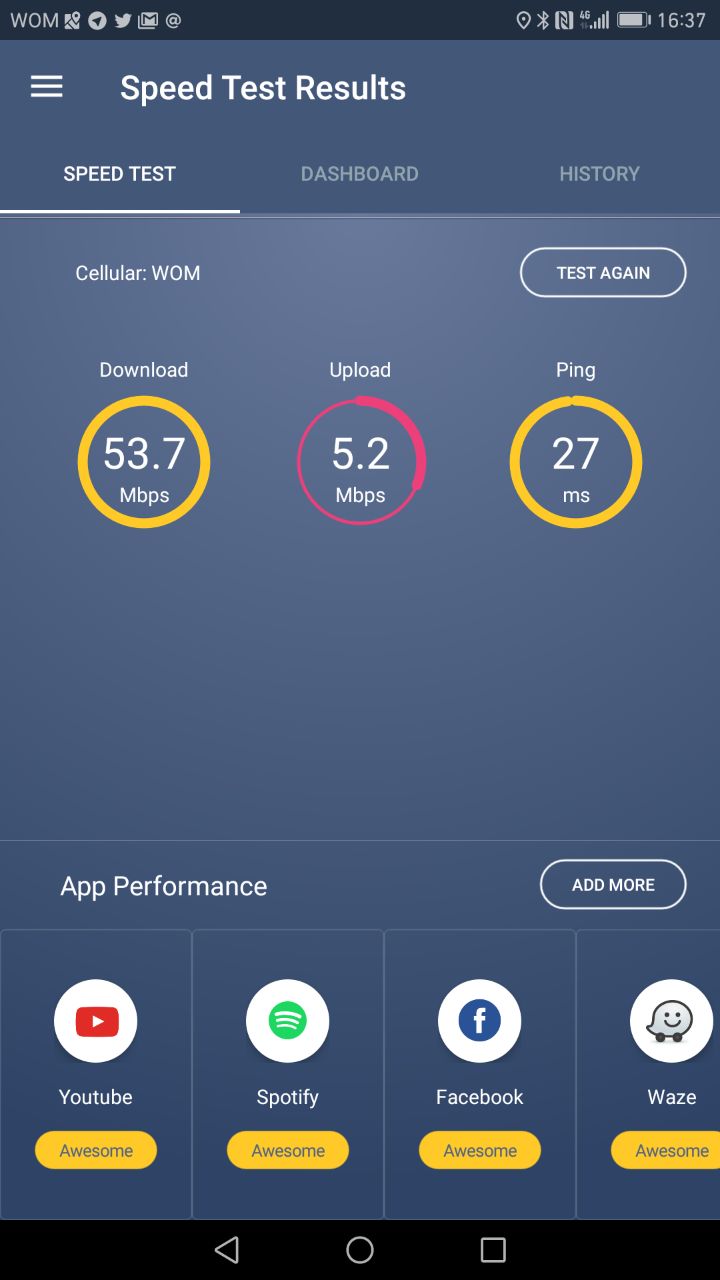Open the Youtube performance card

pyautogui.click(x=96, y=1074)
